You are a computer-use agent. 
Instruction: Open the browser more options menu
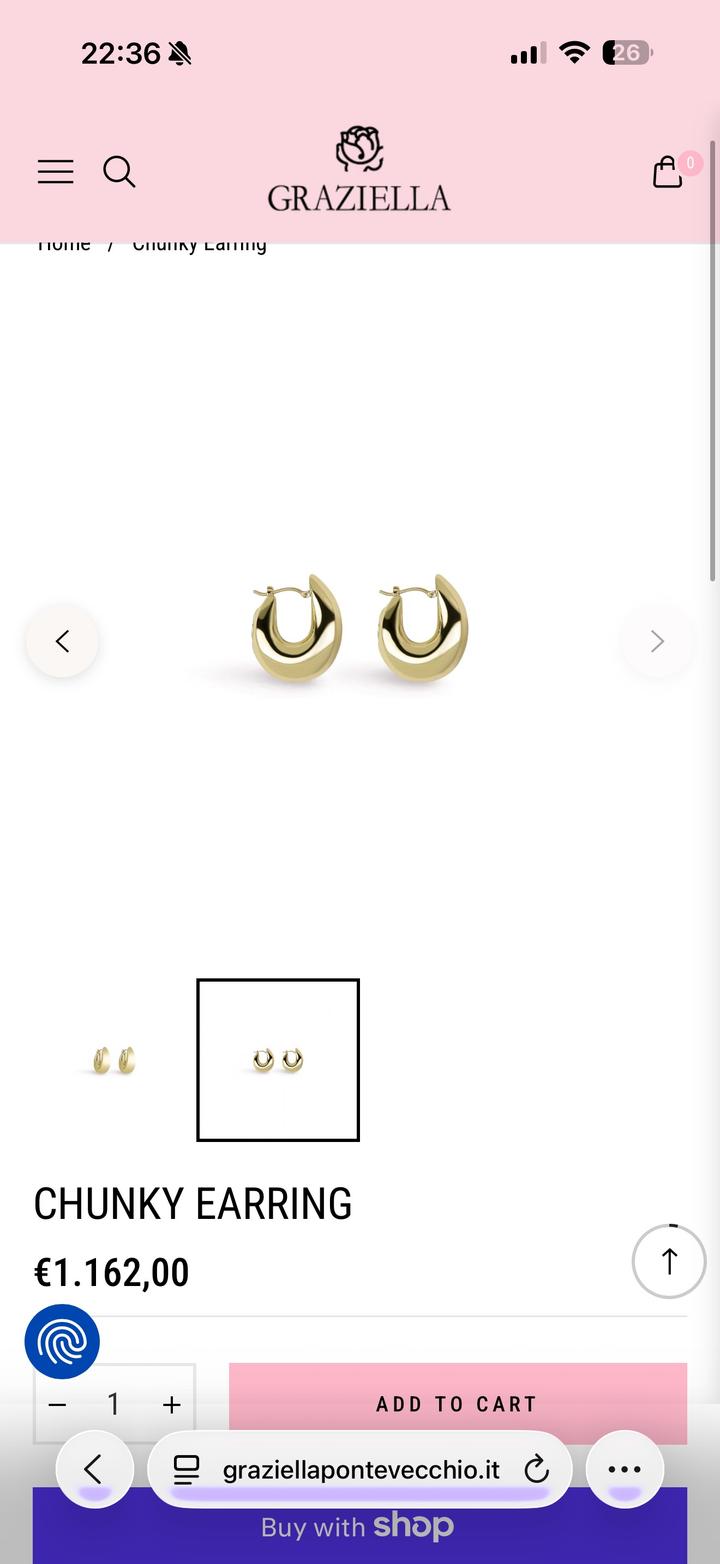(x=624, y=1469)
